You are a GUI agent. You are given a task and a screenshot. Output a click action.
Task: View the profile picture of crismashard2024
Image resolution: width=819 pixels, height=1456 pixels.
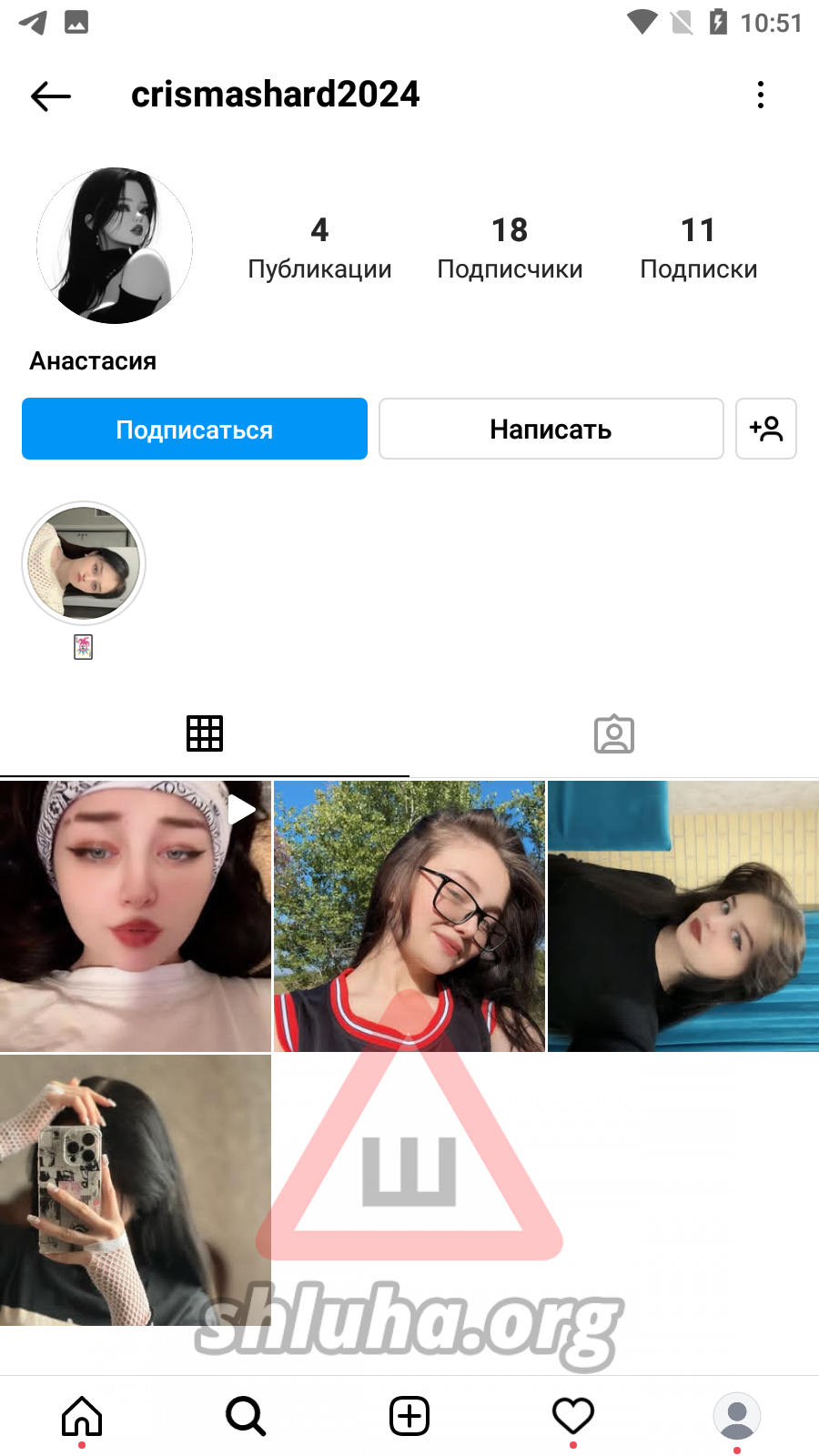coord(115,246)
